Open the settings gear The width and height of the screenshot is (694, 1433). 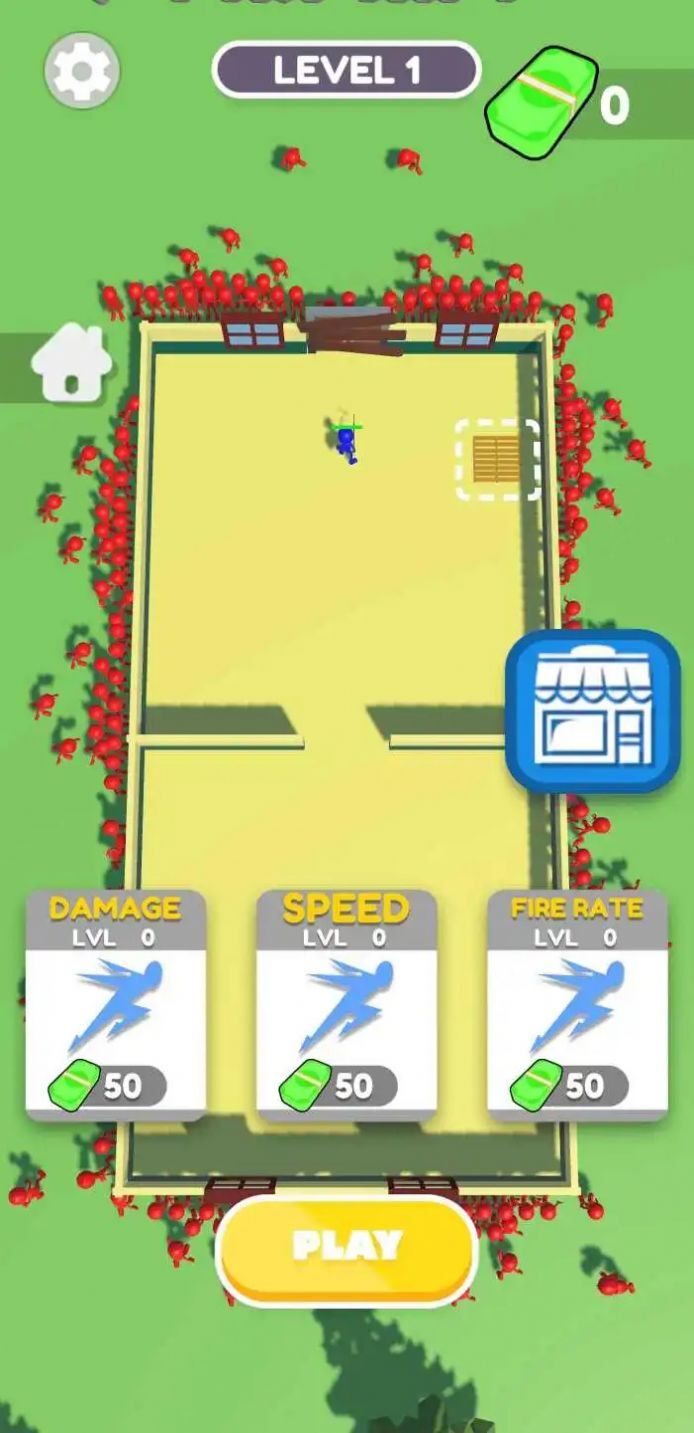pos(82,70)
